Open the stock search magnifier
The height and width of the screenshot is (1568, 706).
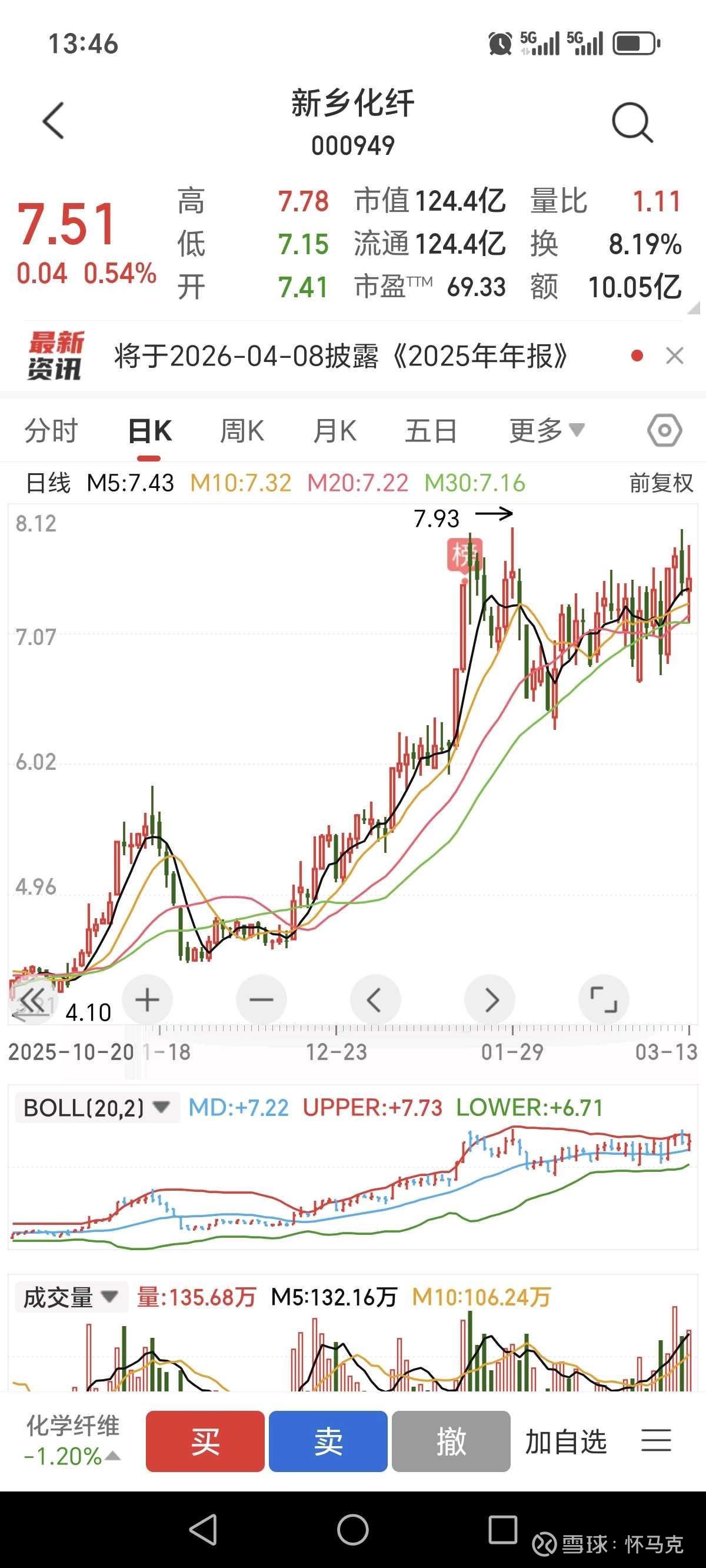coord(632,122)
